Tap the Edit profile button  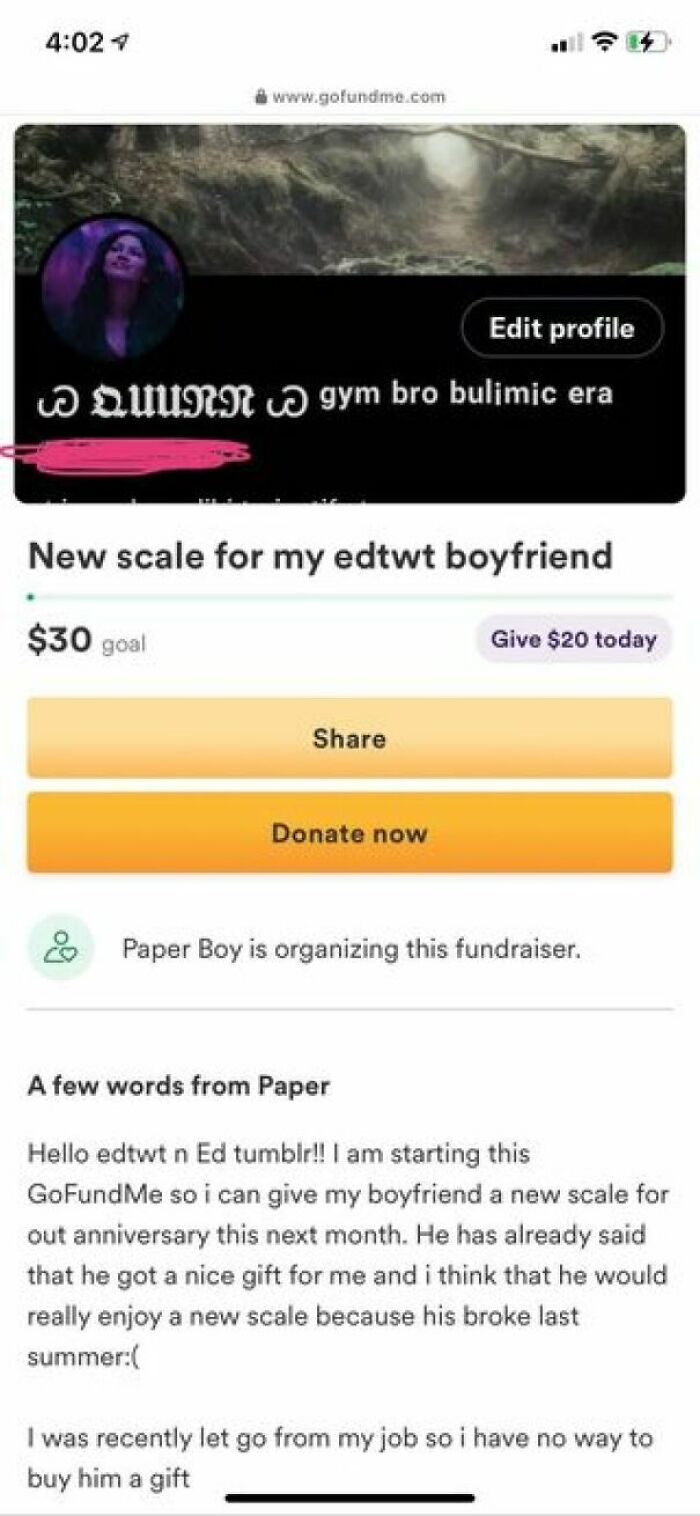(561, 328)
